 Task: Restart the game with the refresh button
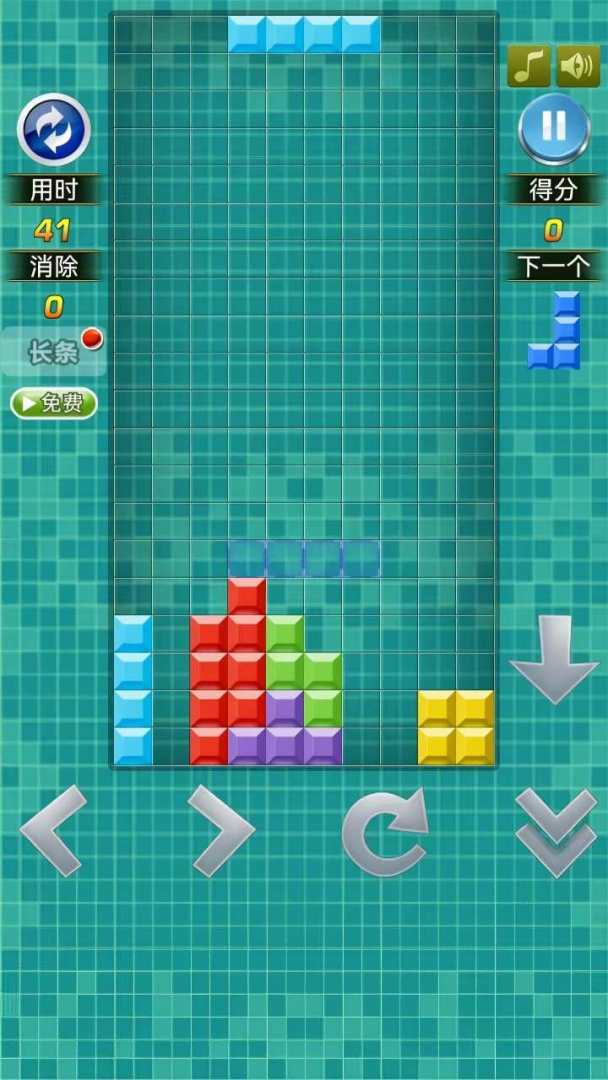pyautogui.click(x=54, y=129)
